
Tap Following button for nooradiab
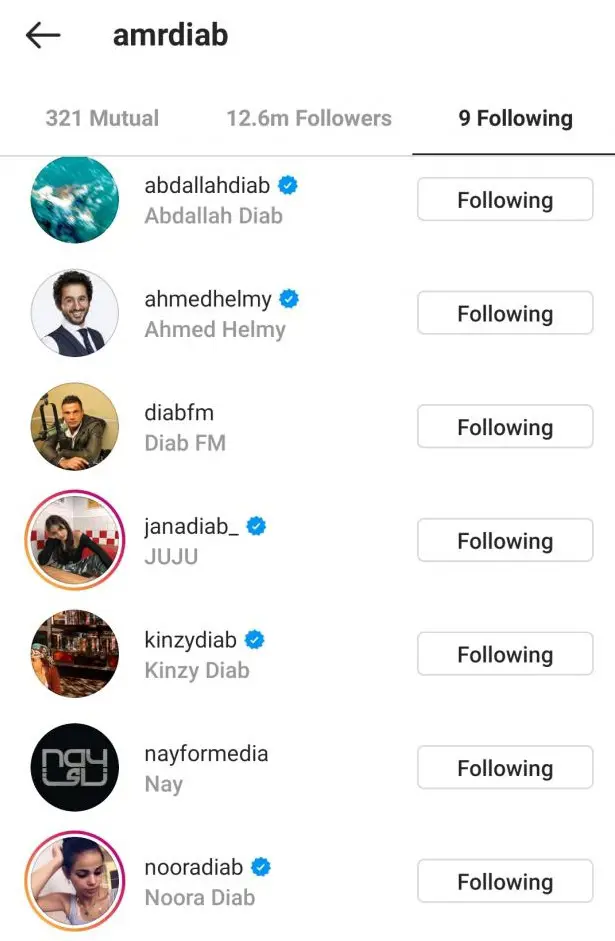tap(505, 882)
